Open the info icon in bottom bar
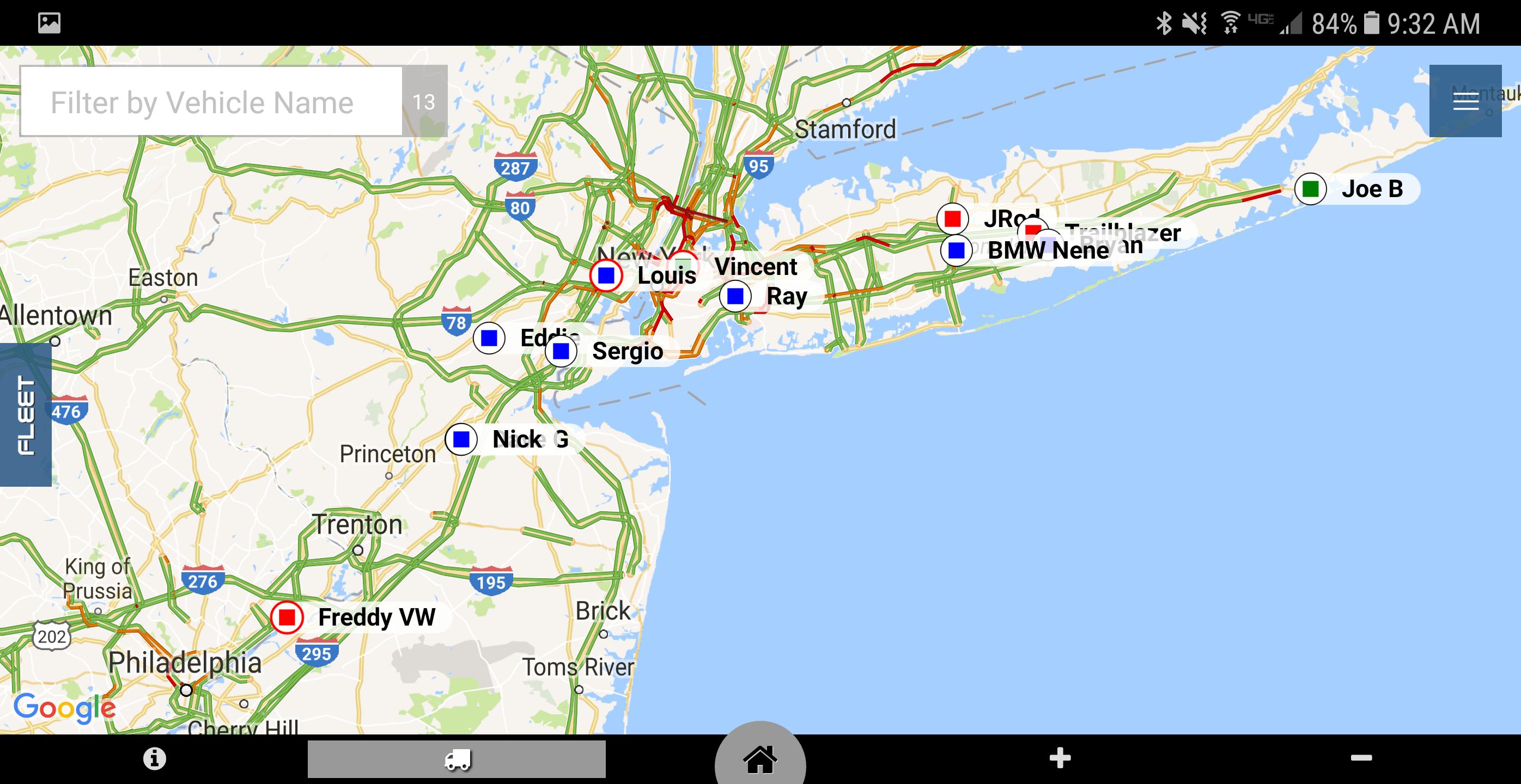The height and width of the screenshot is (784, 1521). tap(154, 758)
